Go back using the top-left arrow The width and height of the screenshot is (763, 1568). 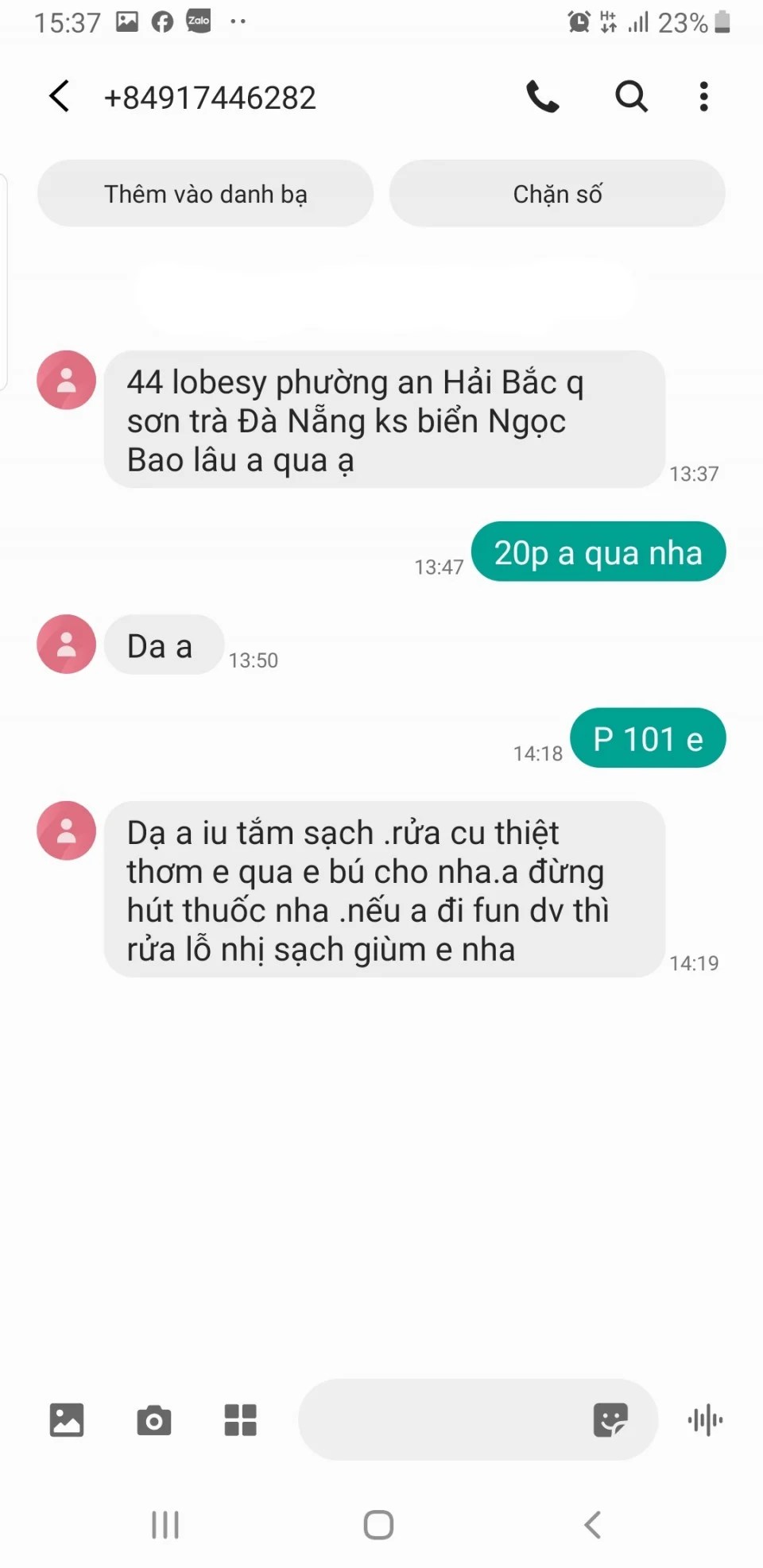[60, 97]
